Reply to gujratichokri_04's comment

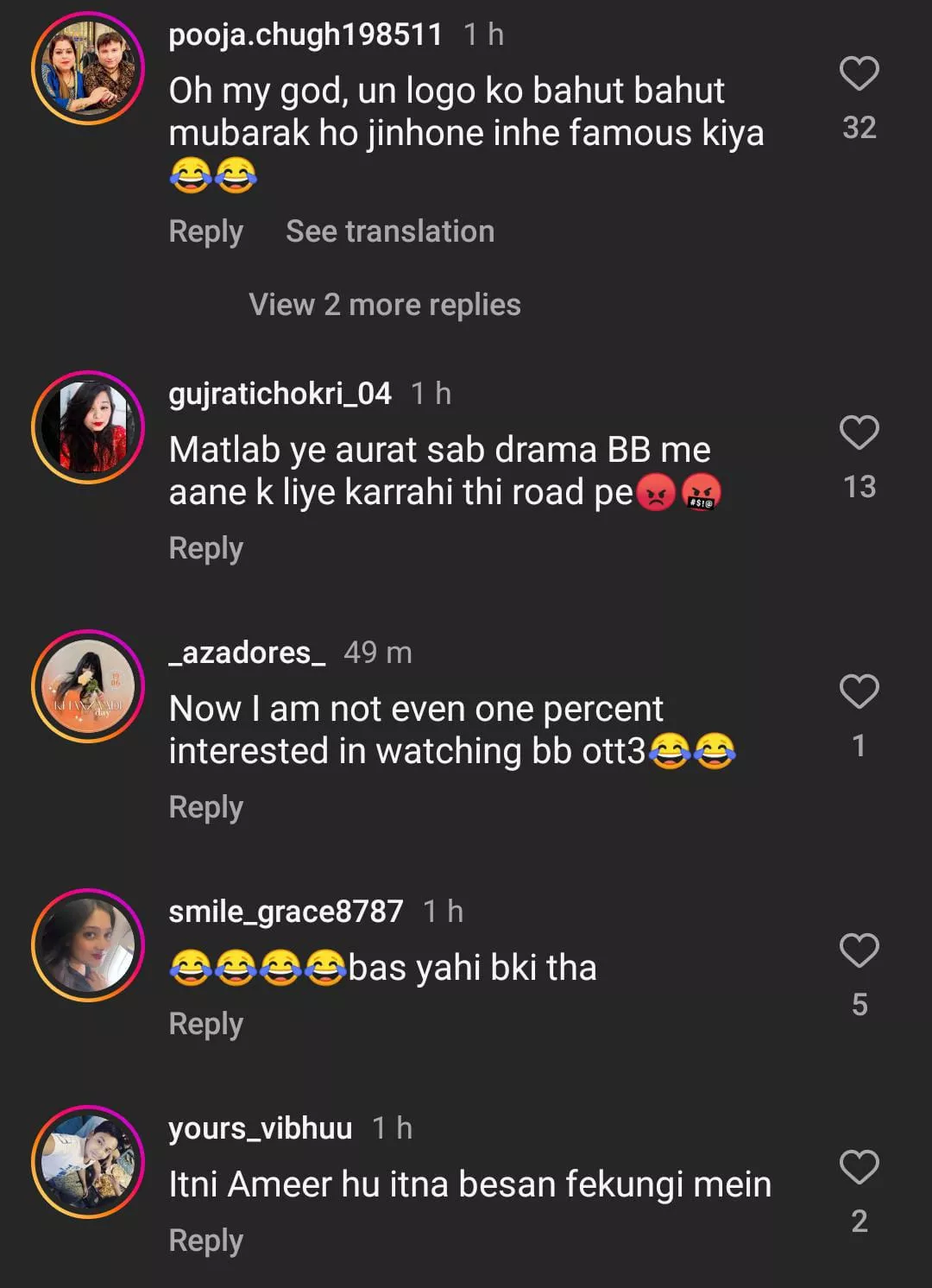click(205, 548)
